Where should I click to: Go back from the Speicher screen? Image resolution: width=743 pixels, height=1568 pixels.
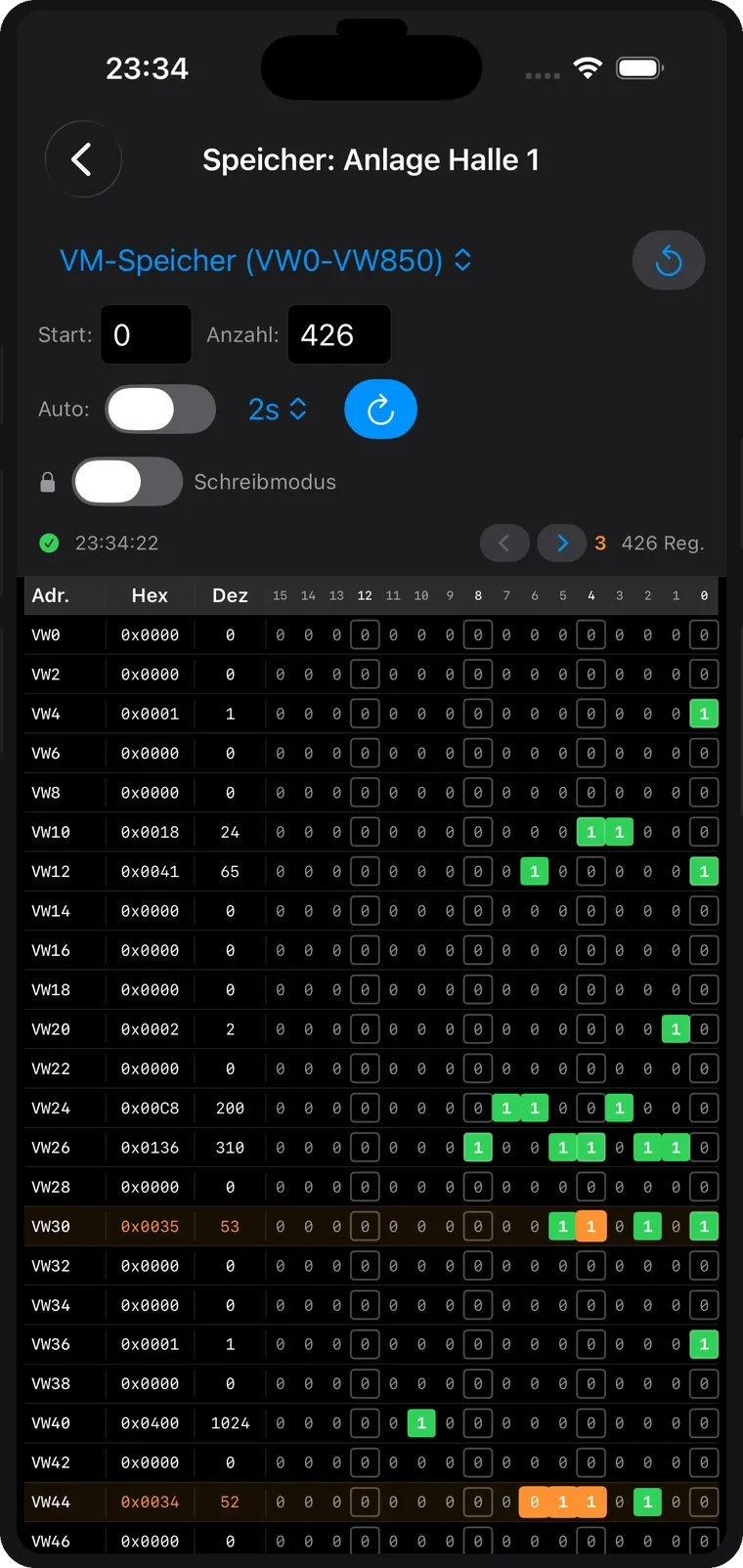(83, 159)
